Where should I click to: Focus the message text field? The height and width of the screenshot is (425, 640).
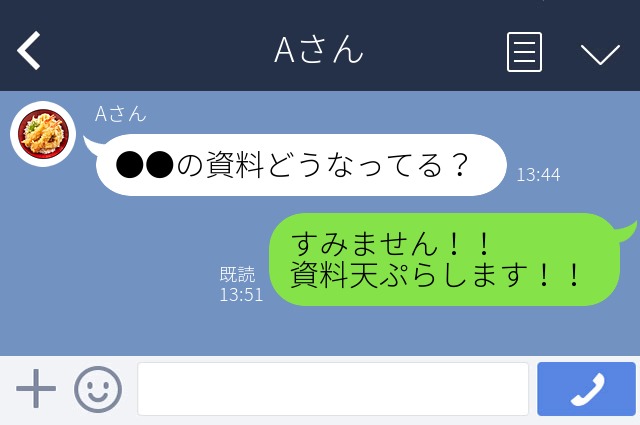(x=332, y=389)
